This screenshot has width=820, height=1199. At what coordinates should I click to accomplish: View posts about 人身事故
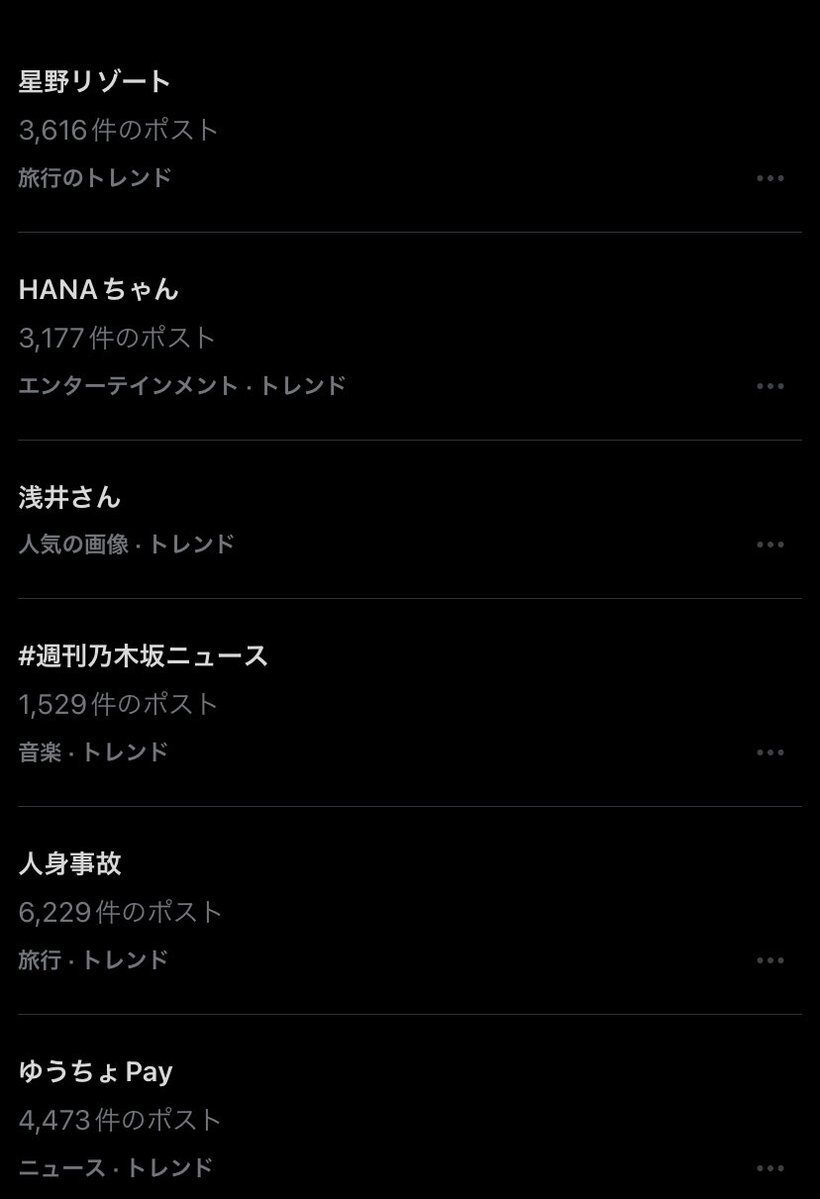pyautogui.click(x=70, y=864)
